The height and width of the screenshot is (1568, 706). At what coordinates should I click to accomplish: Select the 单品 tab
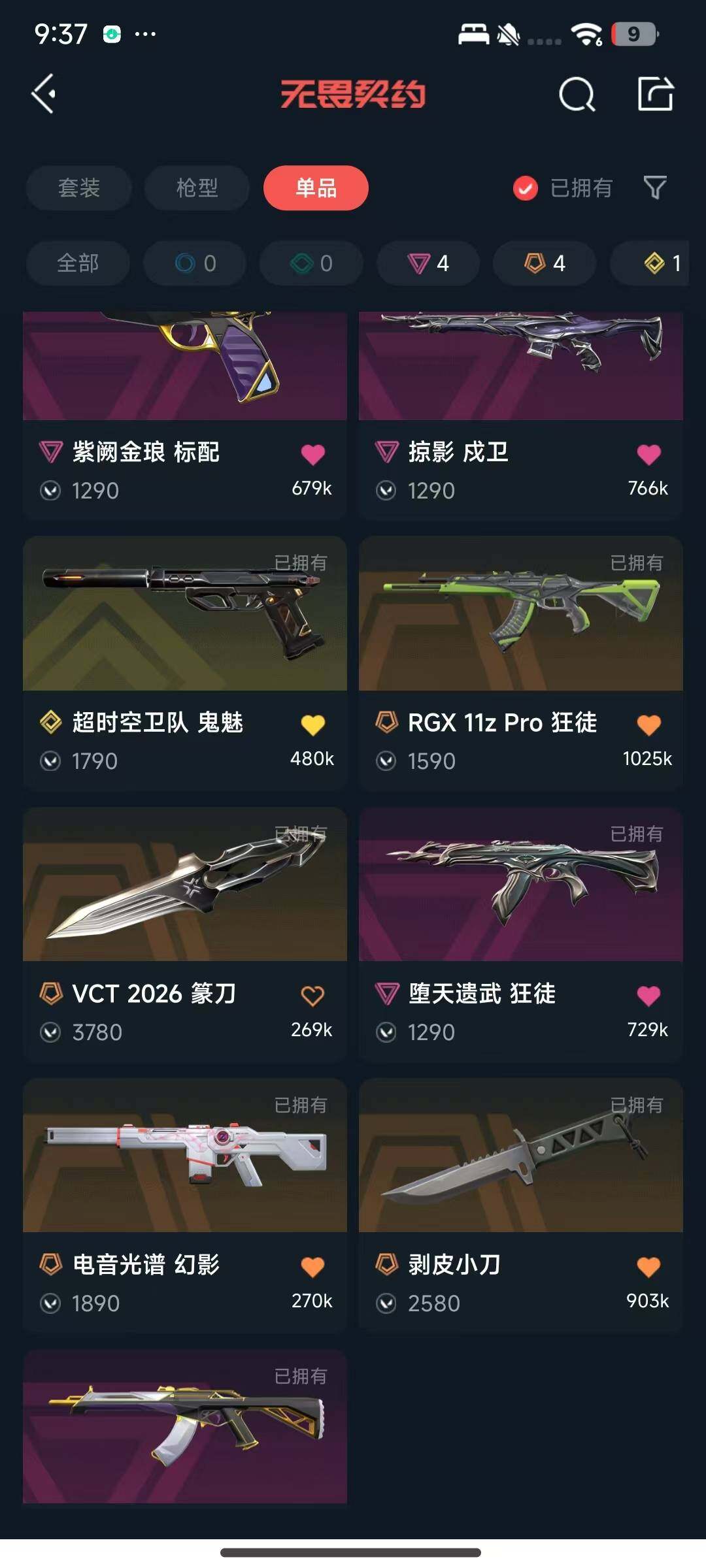316,188
